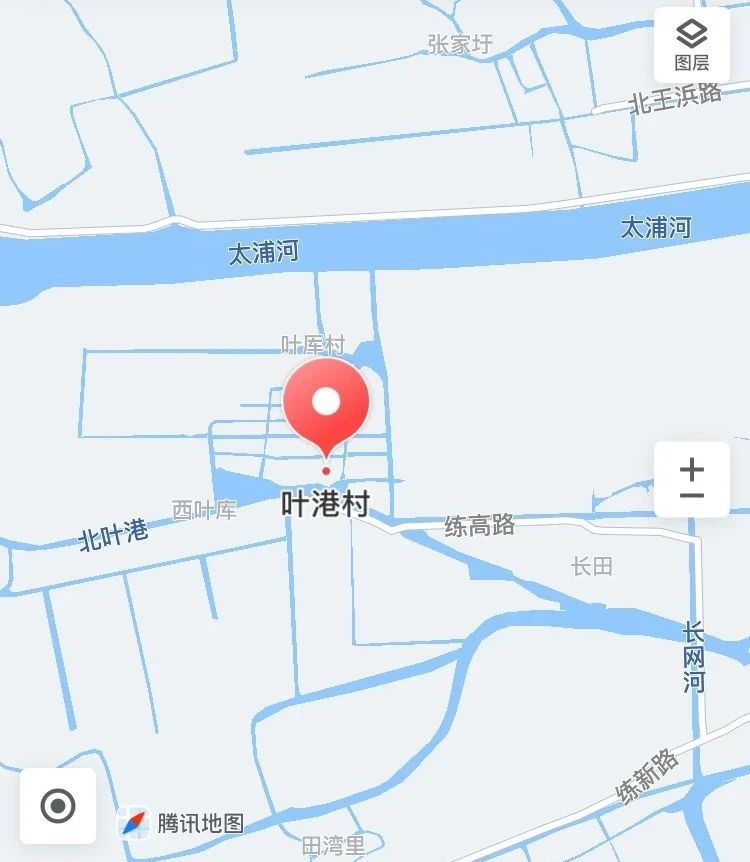Zoom in with the plus button
Screen dimensions: 750x862
click(x=691, y=467)
